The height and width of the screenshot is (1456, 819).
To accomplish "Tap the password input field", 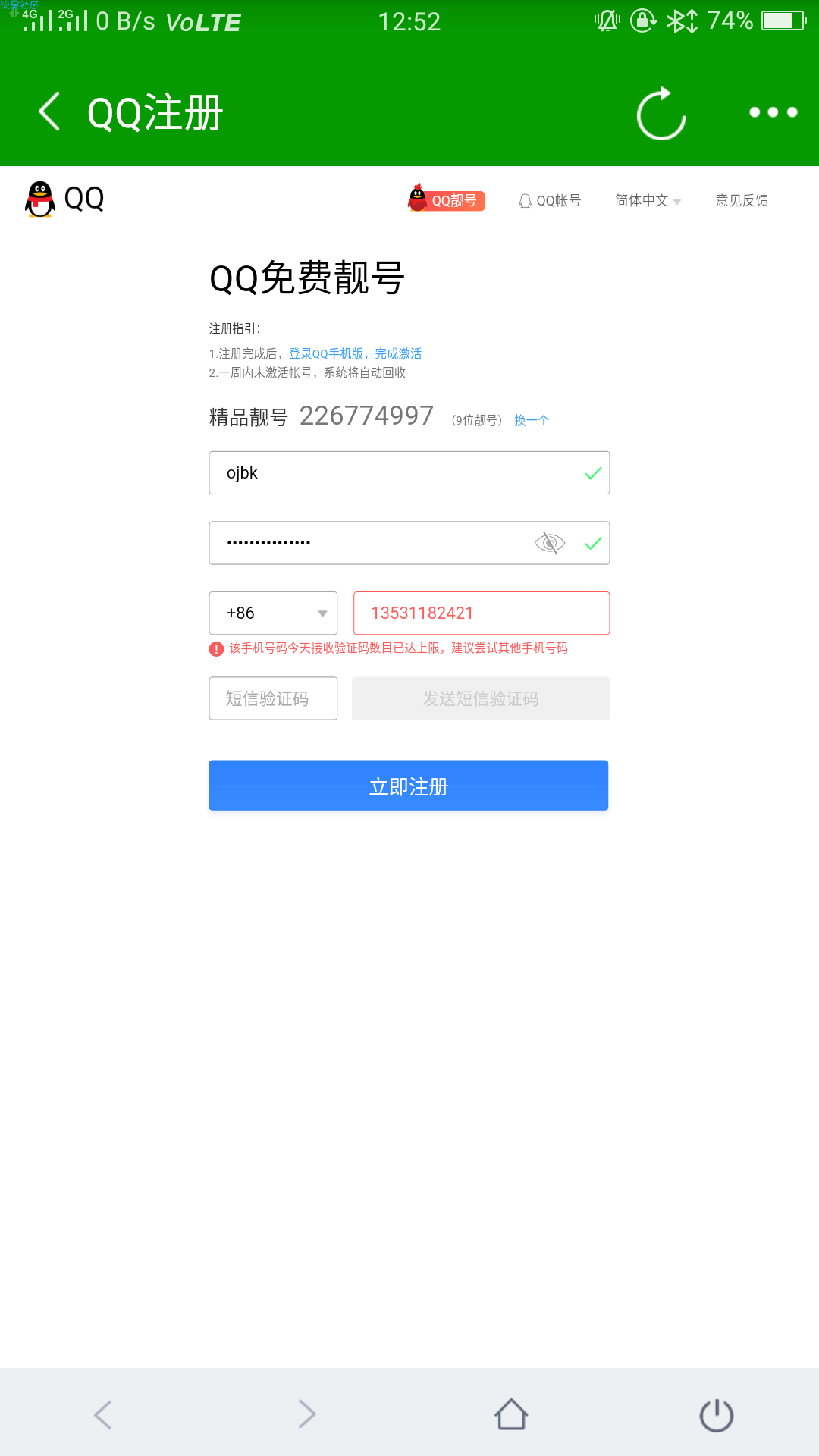I will pyautogui.click(x=372, y=543).
